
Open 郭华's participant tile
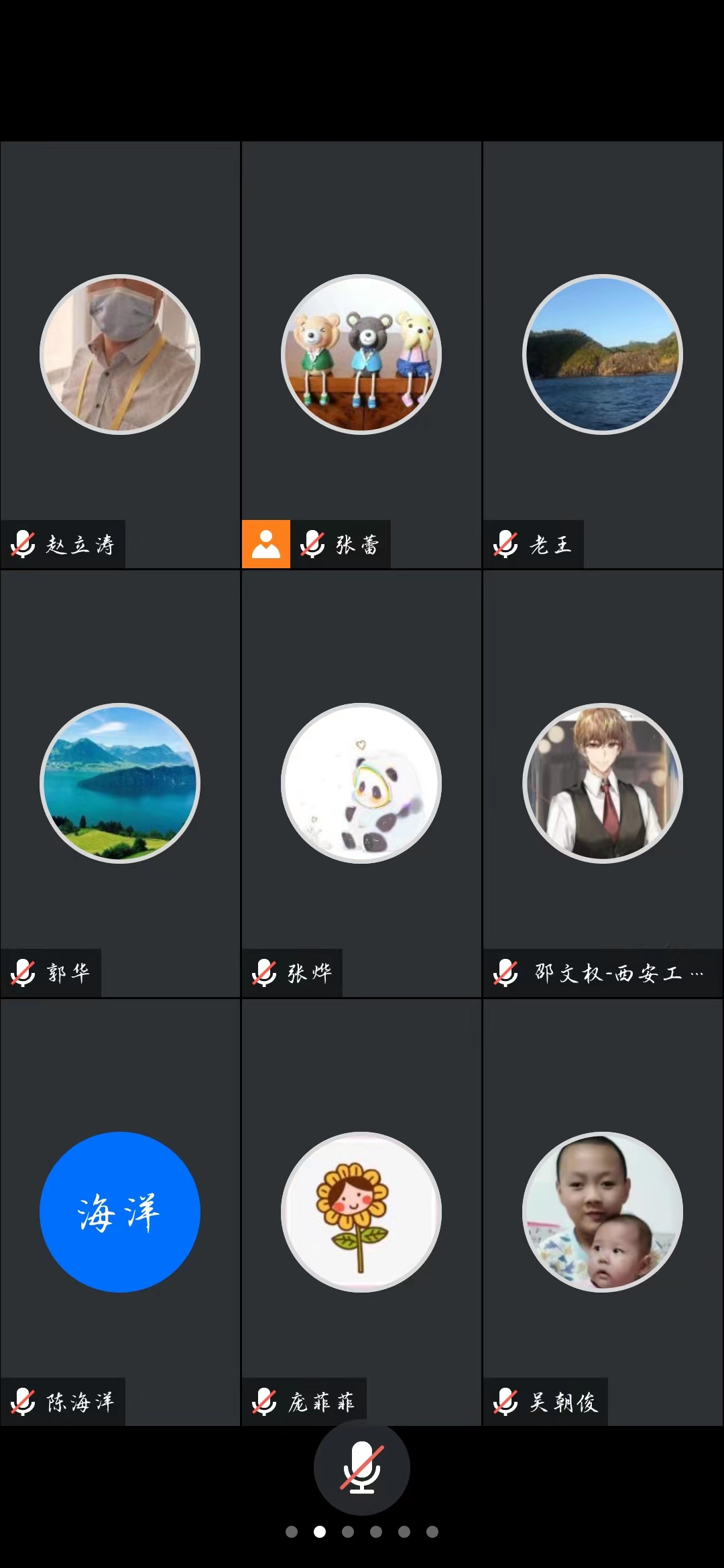pyautogui.click(x=120, y=783)
